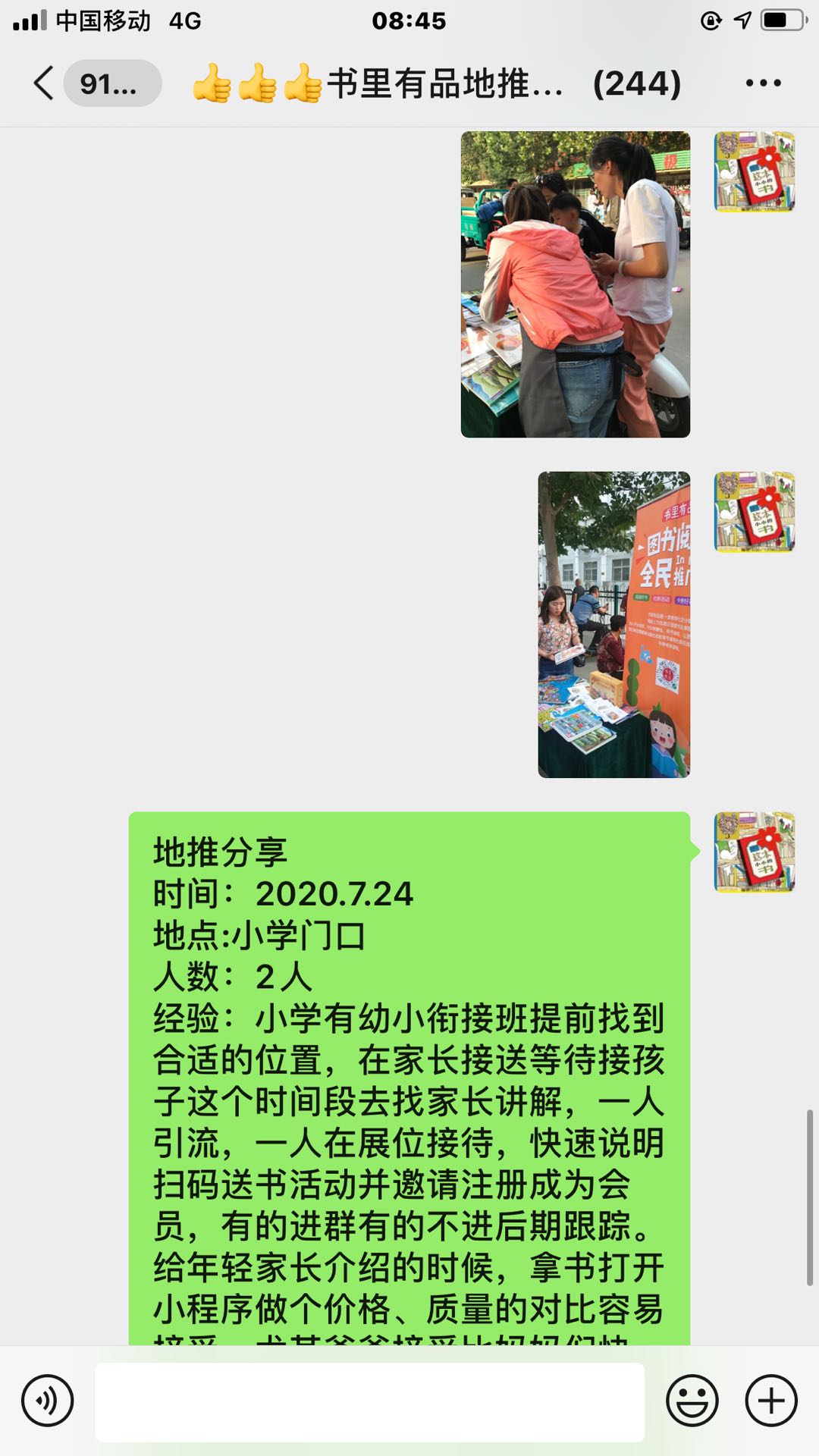819x1456 pixels.
Task: Open the emoji sticker panel
Action: tap(692, 1401)
